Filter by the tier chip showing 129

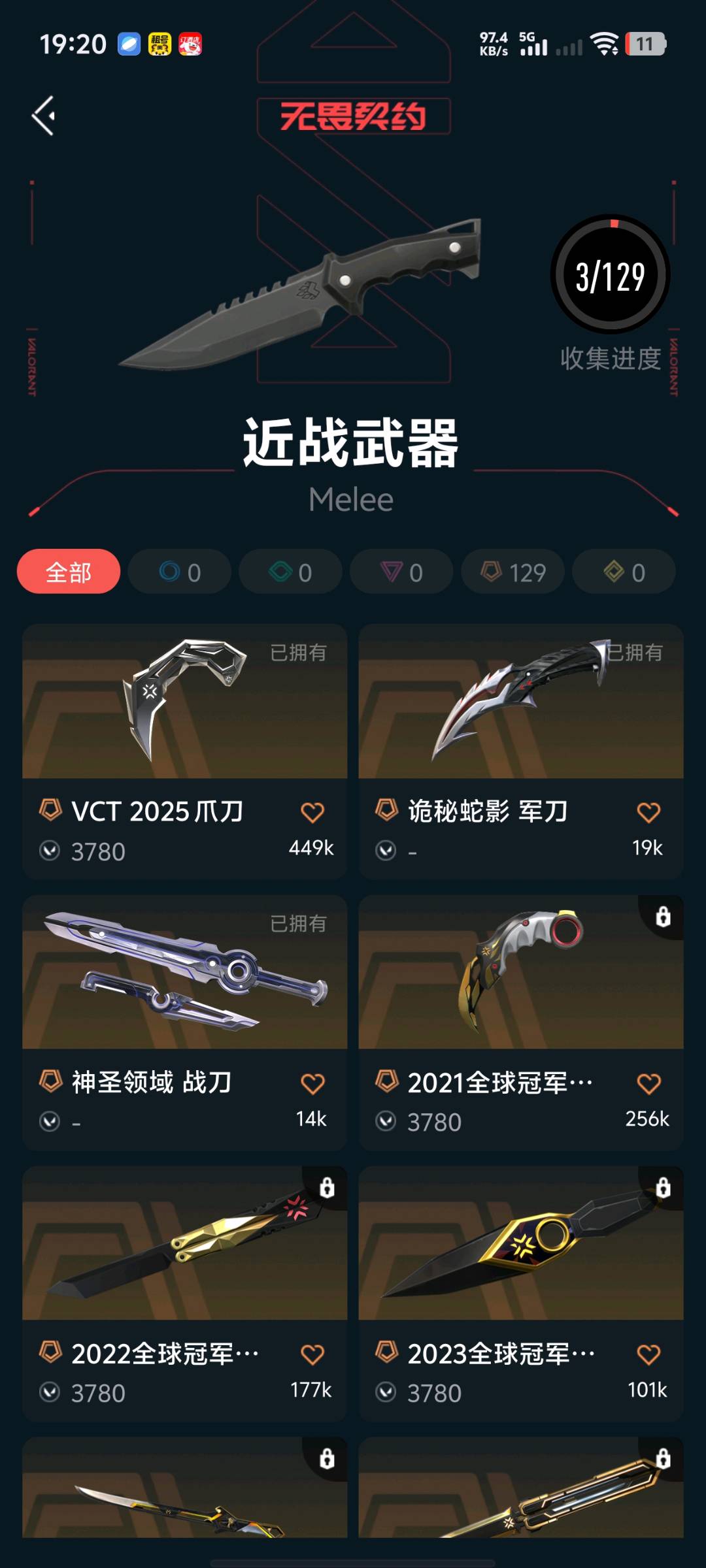pyautogui.click(x=513, y=572)
